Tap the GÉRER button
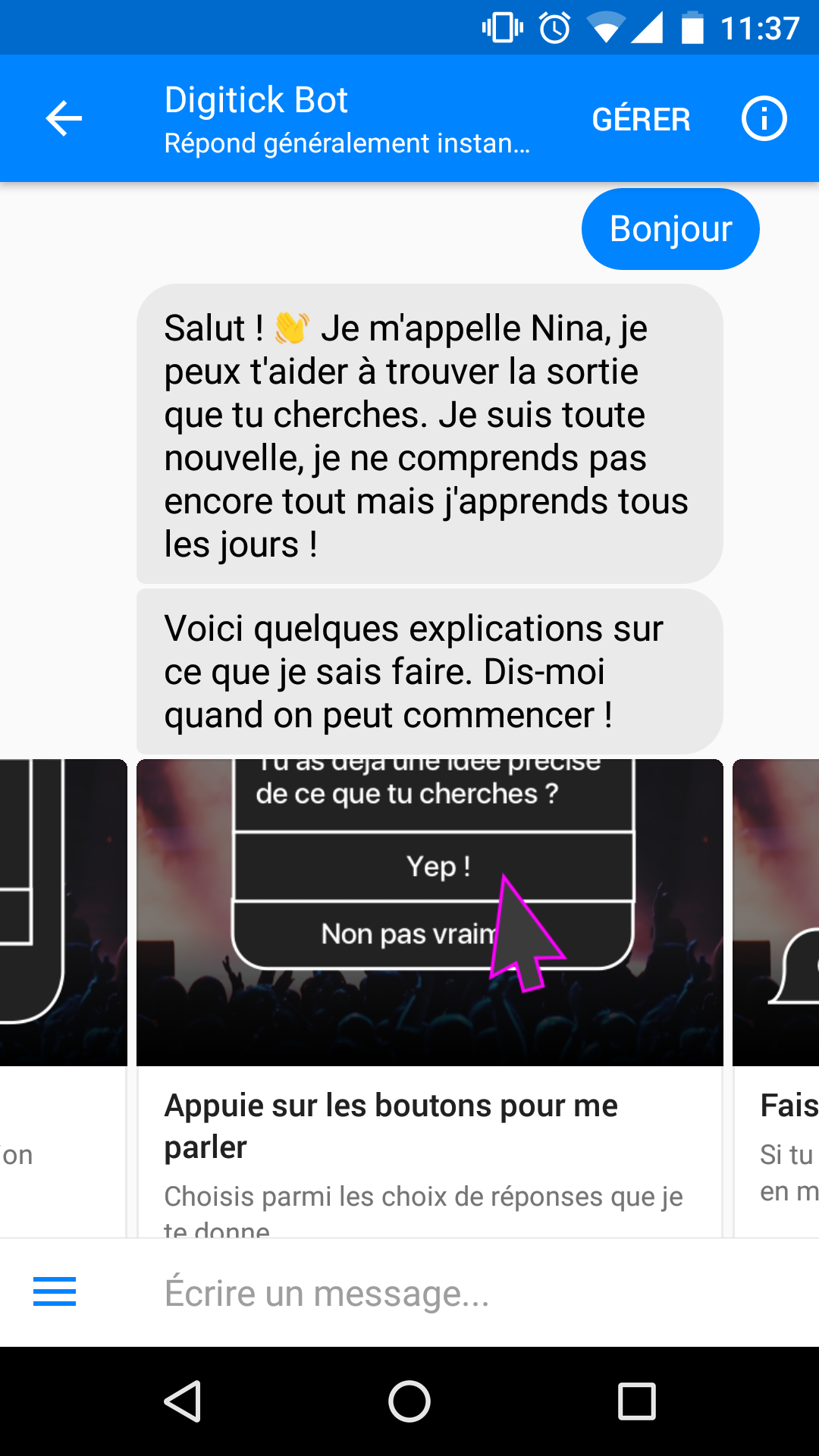The width and height of the screenshot is (819, 1456). pyautogui.click(x=641, y=120)
